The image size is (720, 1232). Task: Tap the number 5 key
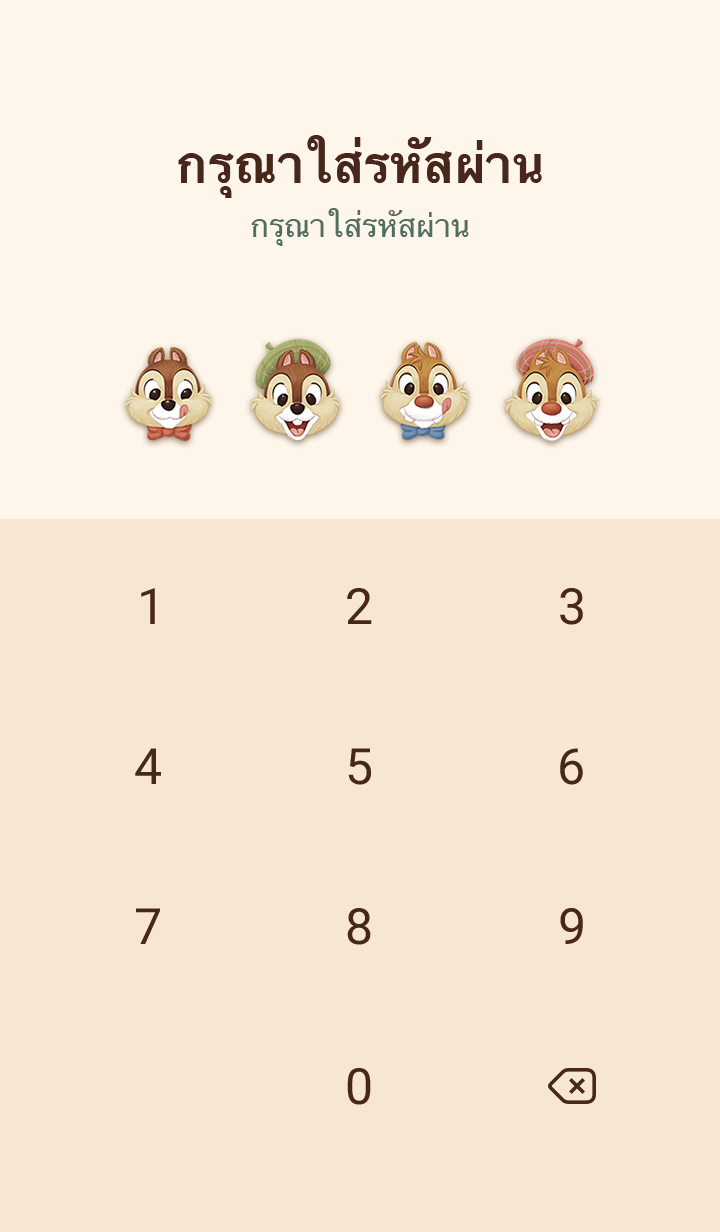pyautogui.click(x=359, y=767)
